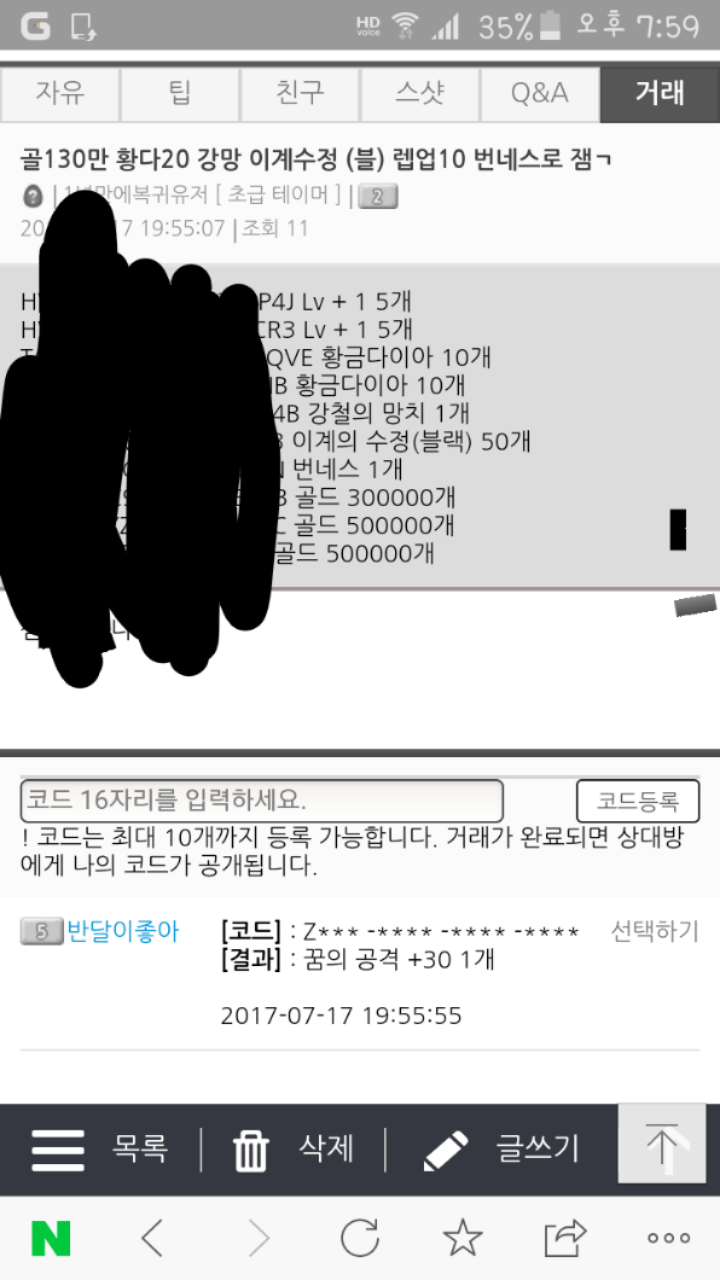Switch to the 팁 tab
Screen dimensions: 720x1280
(x=180, y=94)
